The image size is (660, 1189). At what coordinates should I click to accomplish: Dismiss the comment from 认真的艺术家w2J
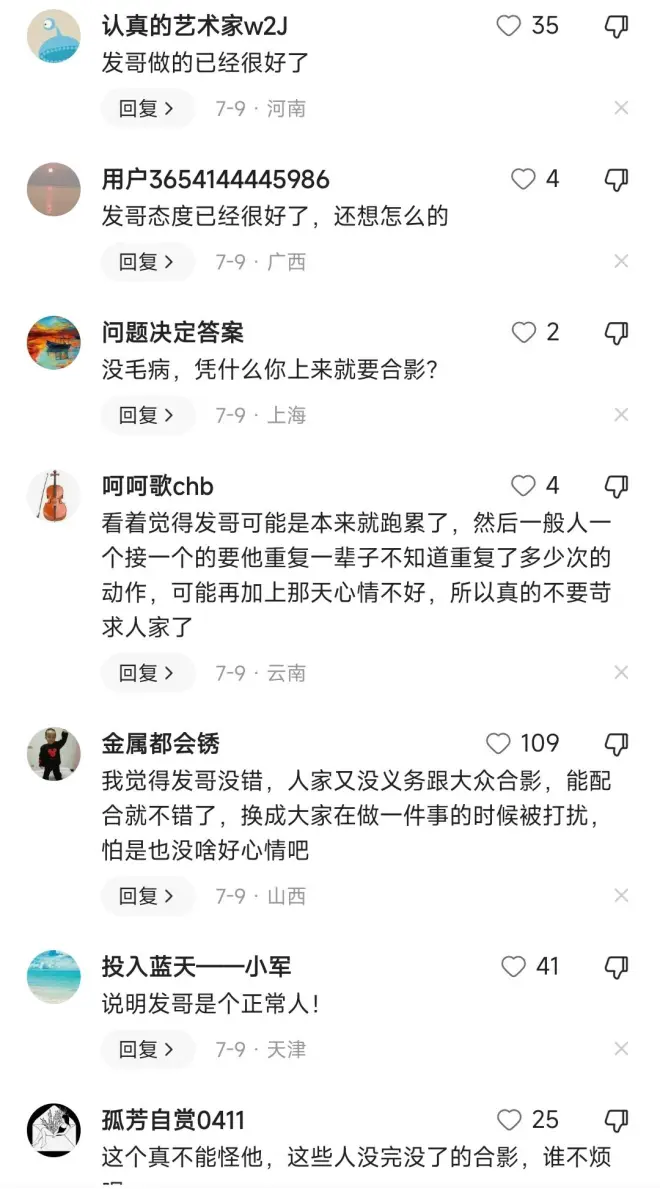(621, 108)
